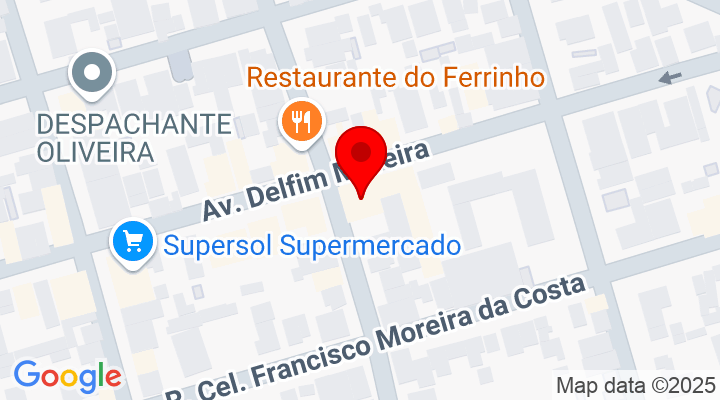
Task: Select the Supersol Supermercado marker
Action: point(132,243)
